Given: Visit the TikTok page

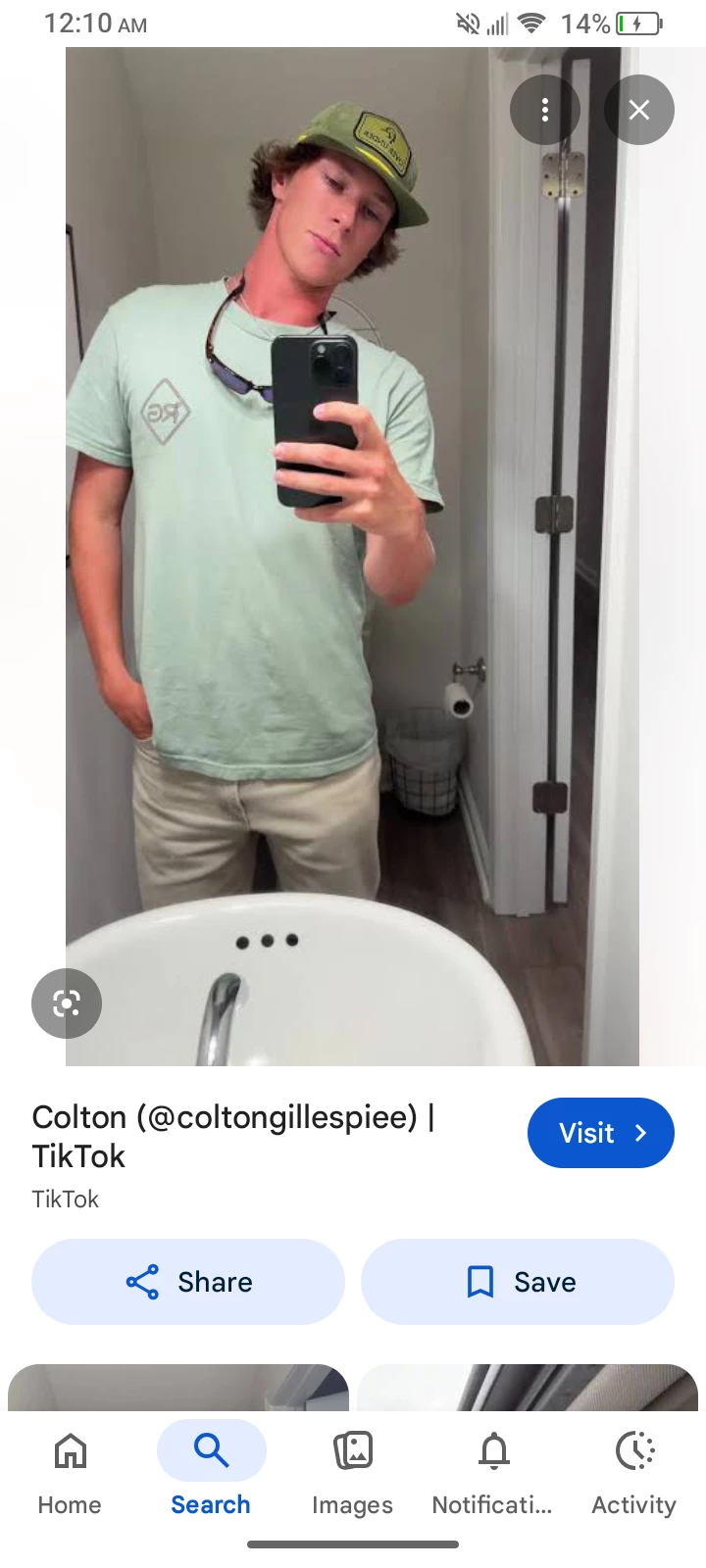Looking at the screenshot, I should pyautogui.click(x=600, y=1133).
